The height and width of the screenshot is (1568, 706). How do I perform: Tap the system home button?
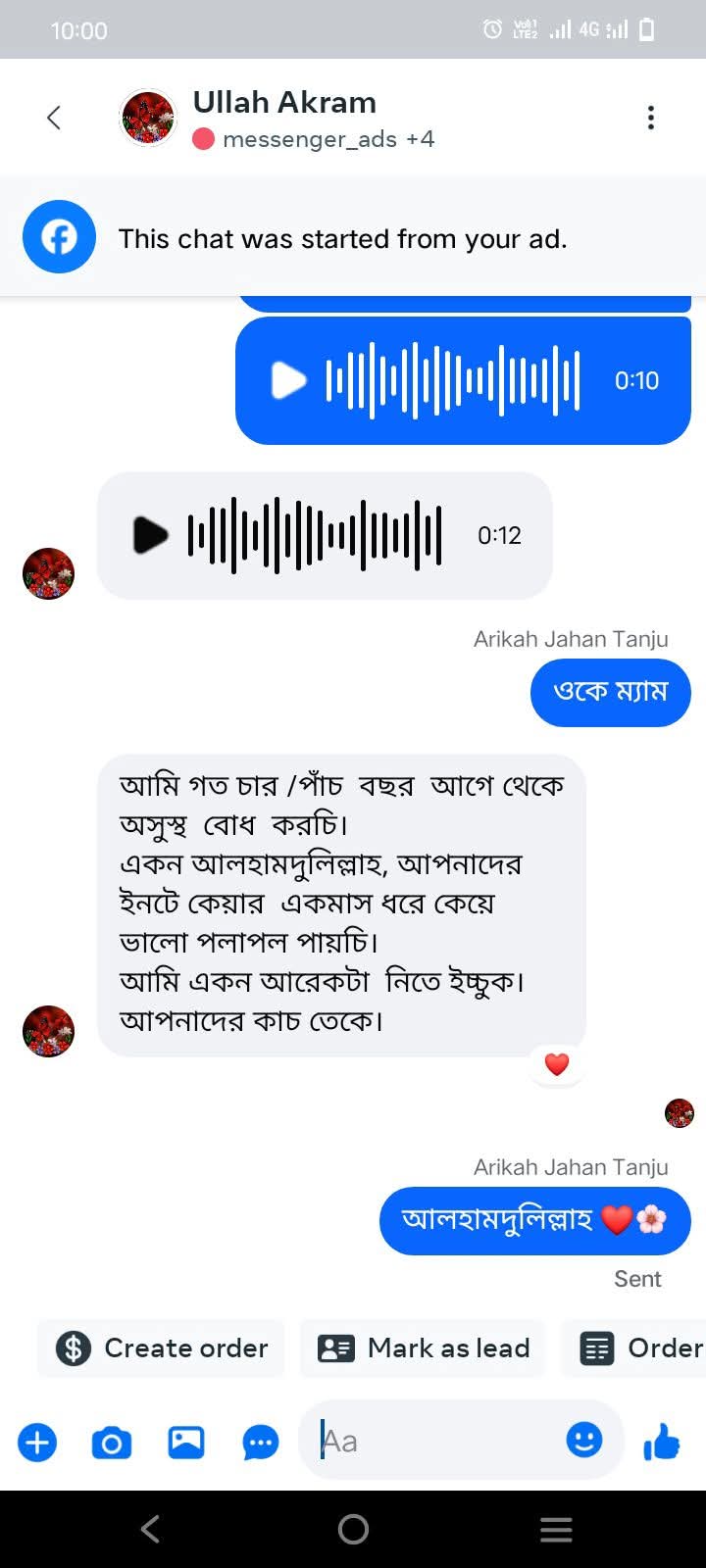pyautogui.click(x=353, y=1529)
